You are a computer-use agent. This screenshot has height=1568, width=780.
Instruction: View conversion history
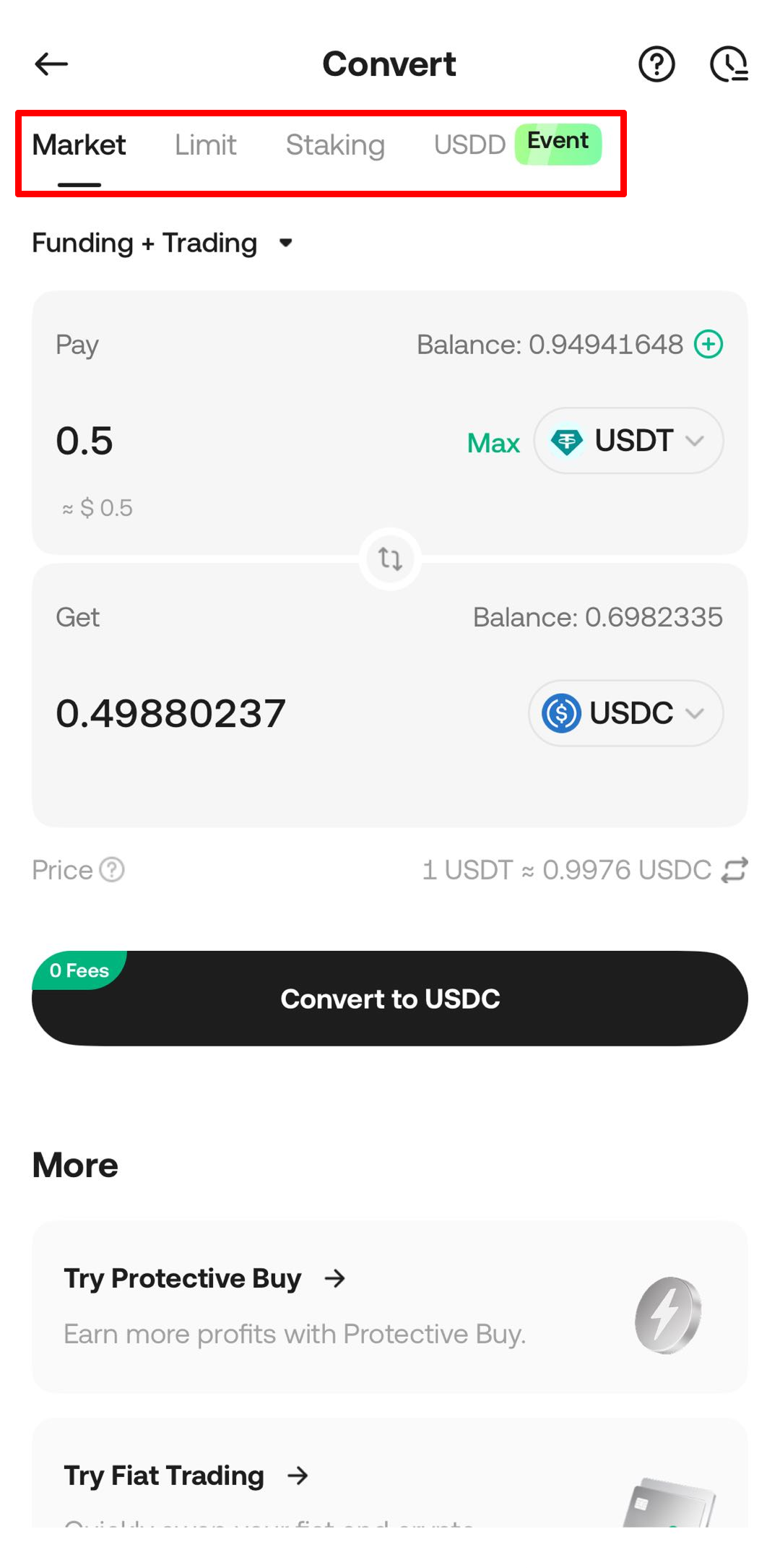[x=729, y=64]
